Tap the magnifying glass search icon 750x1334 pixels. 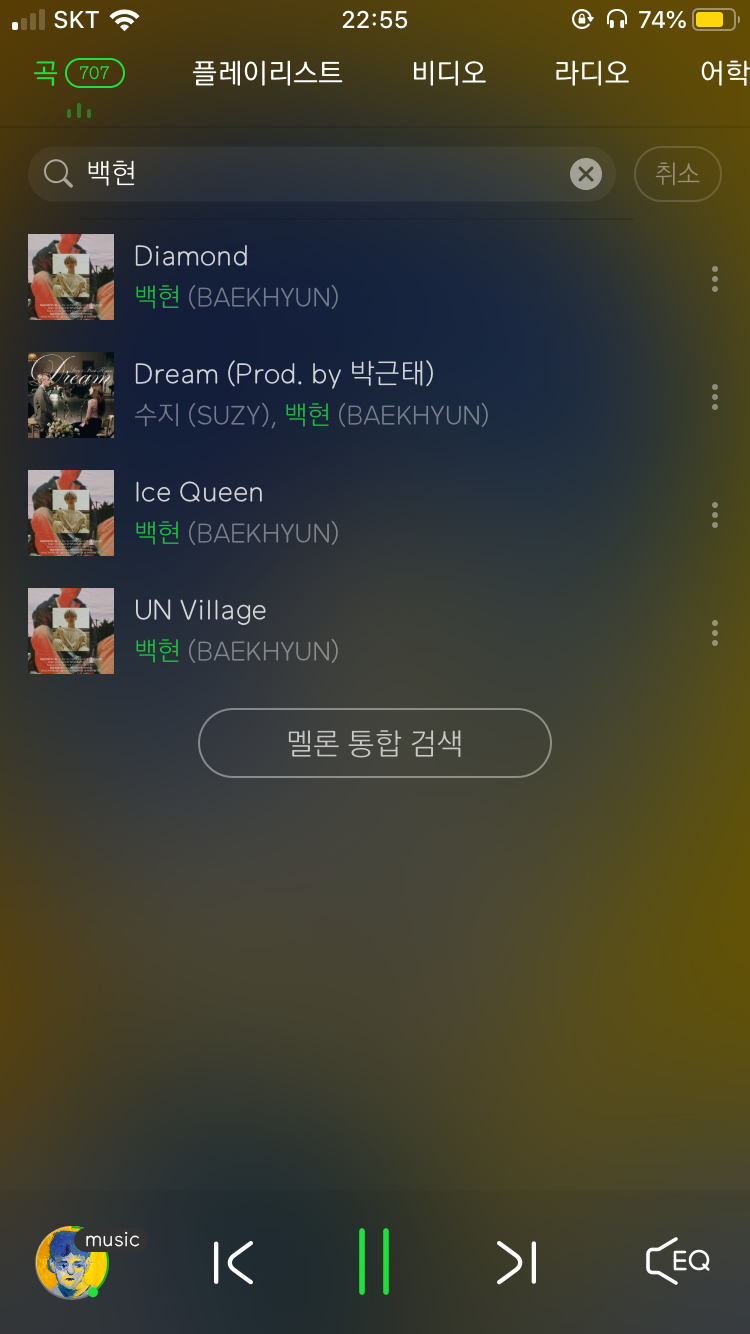(57, 173)
